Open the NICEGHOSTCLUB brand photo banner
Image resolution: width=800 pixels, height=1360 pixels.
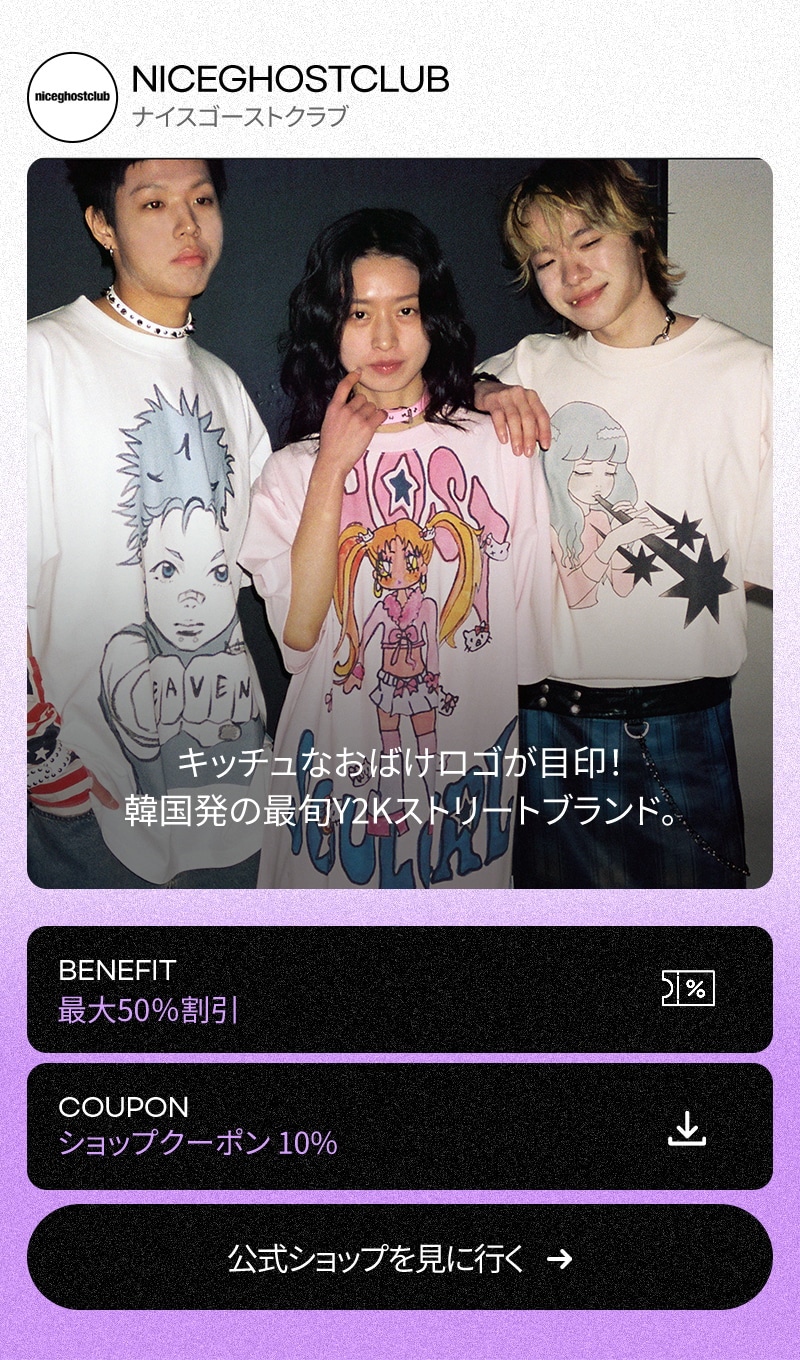pyautogui.click(x=400, y=522)
